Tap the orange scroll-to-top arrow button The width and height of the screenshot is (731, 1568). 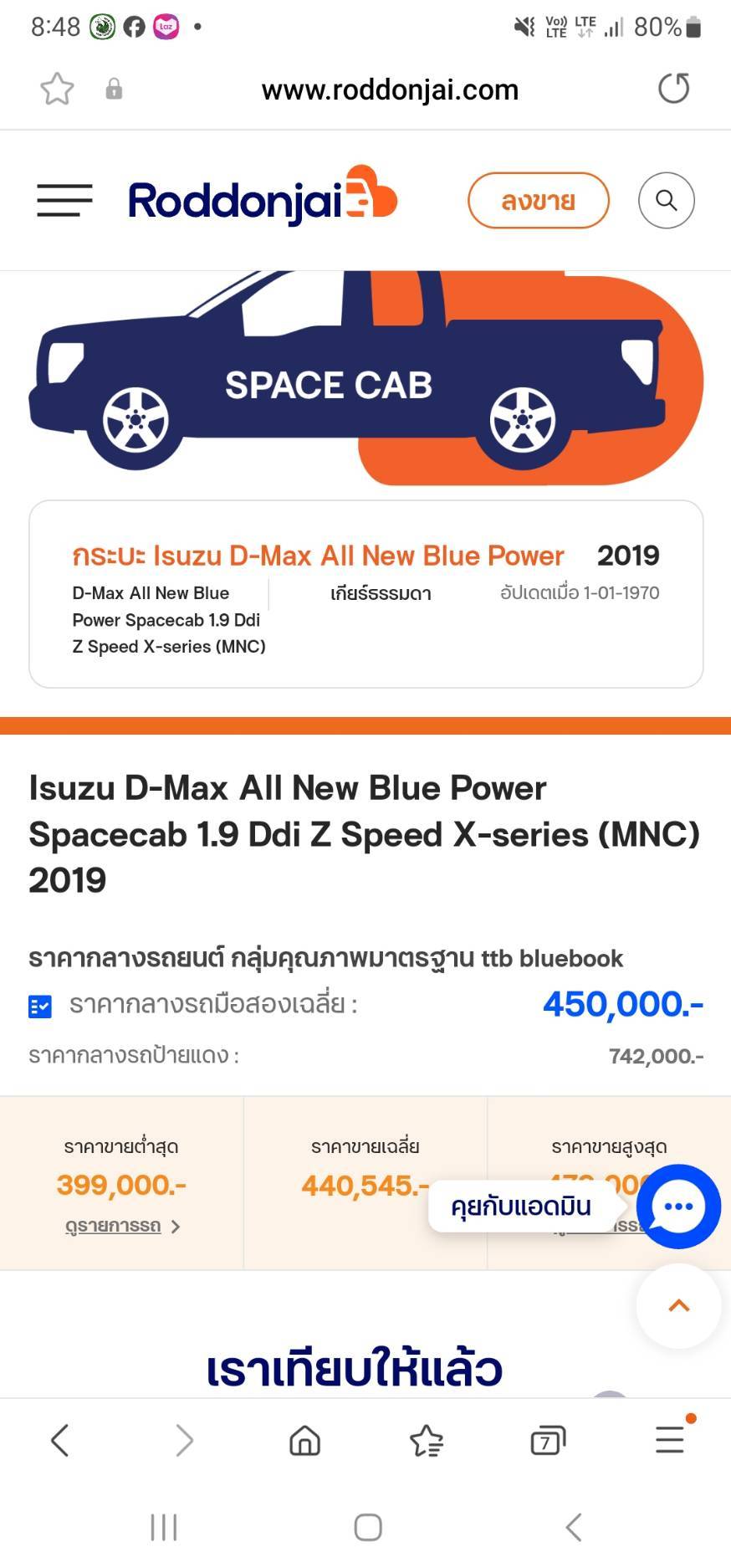(678, 1305)
